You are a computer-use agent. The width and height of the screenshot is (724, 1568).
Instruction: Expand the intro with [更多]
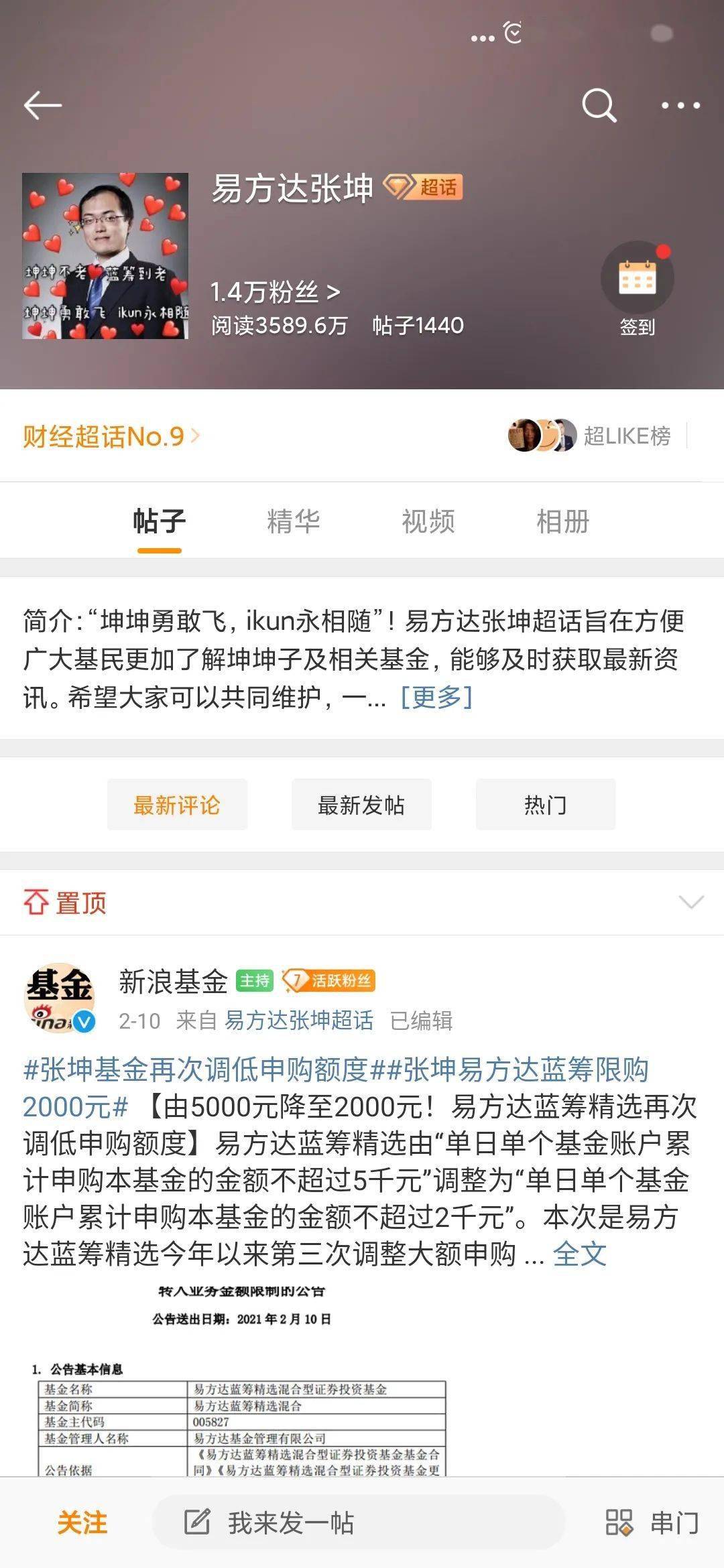(x=436, y=698)
